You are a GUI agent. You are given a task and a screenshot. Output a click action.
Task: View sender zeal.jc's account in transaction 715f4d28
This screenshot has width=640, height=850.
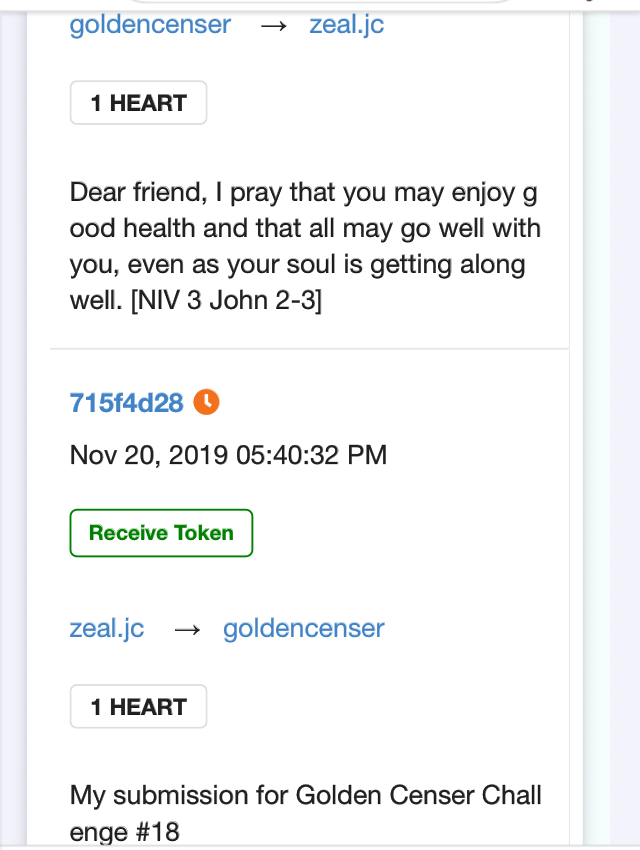pyautogui.click(x=107, y=628)
